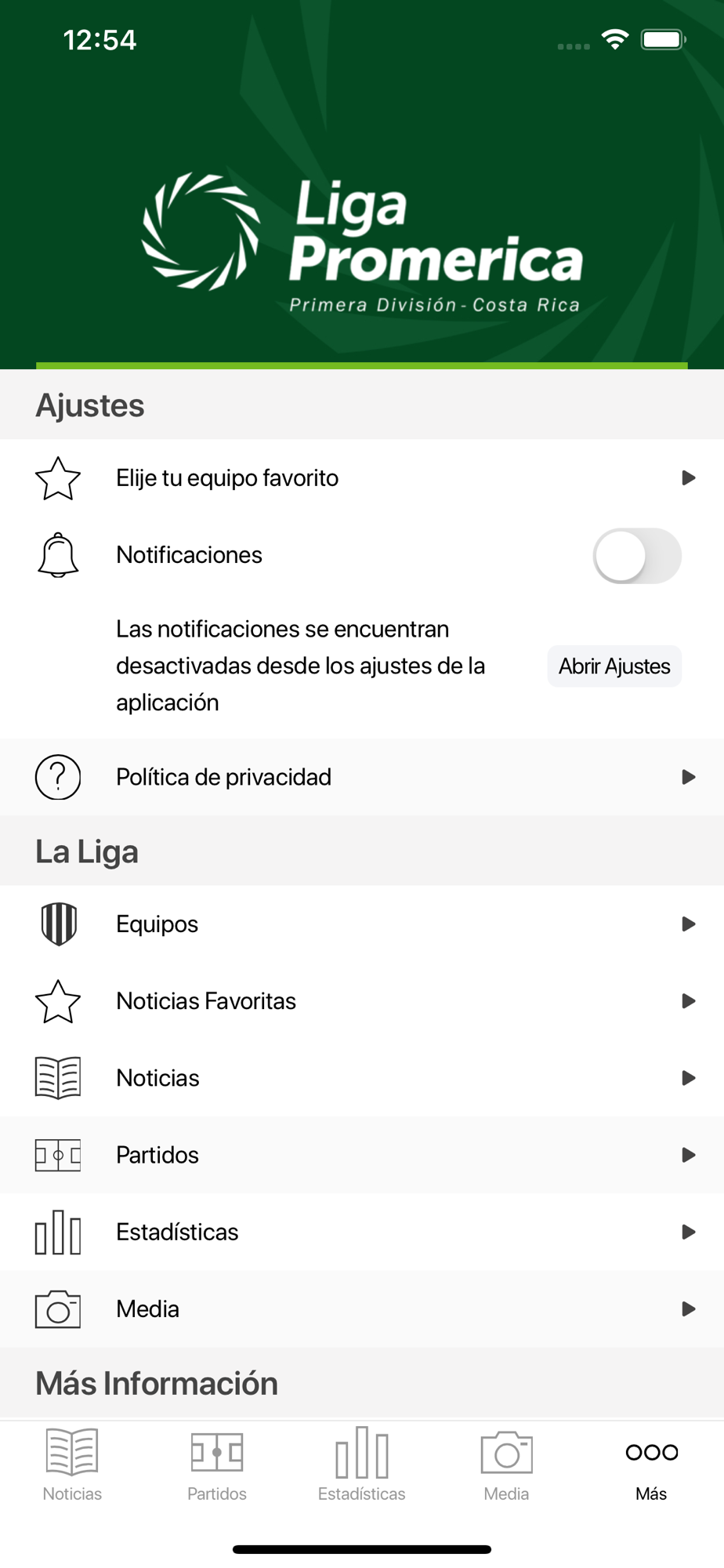
Task: Switch to the Media bottom tab
Action: point(506,1465)
